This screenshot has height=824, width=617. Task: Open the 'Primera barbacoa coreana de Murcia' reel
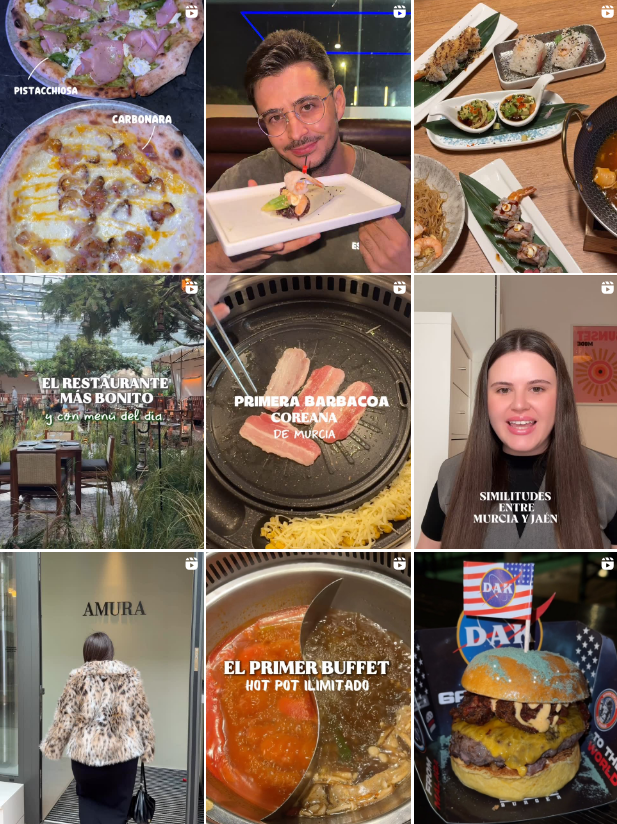click(308, 411)
